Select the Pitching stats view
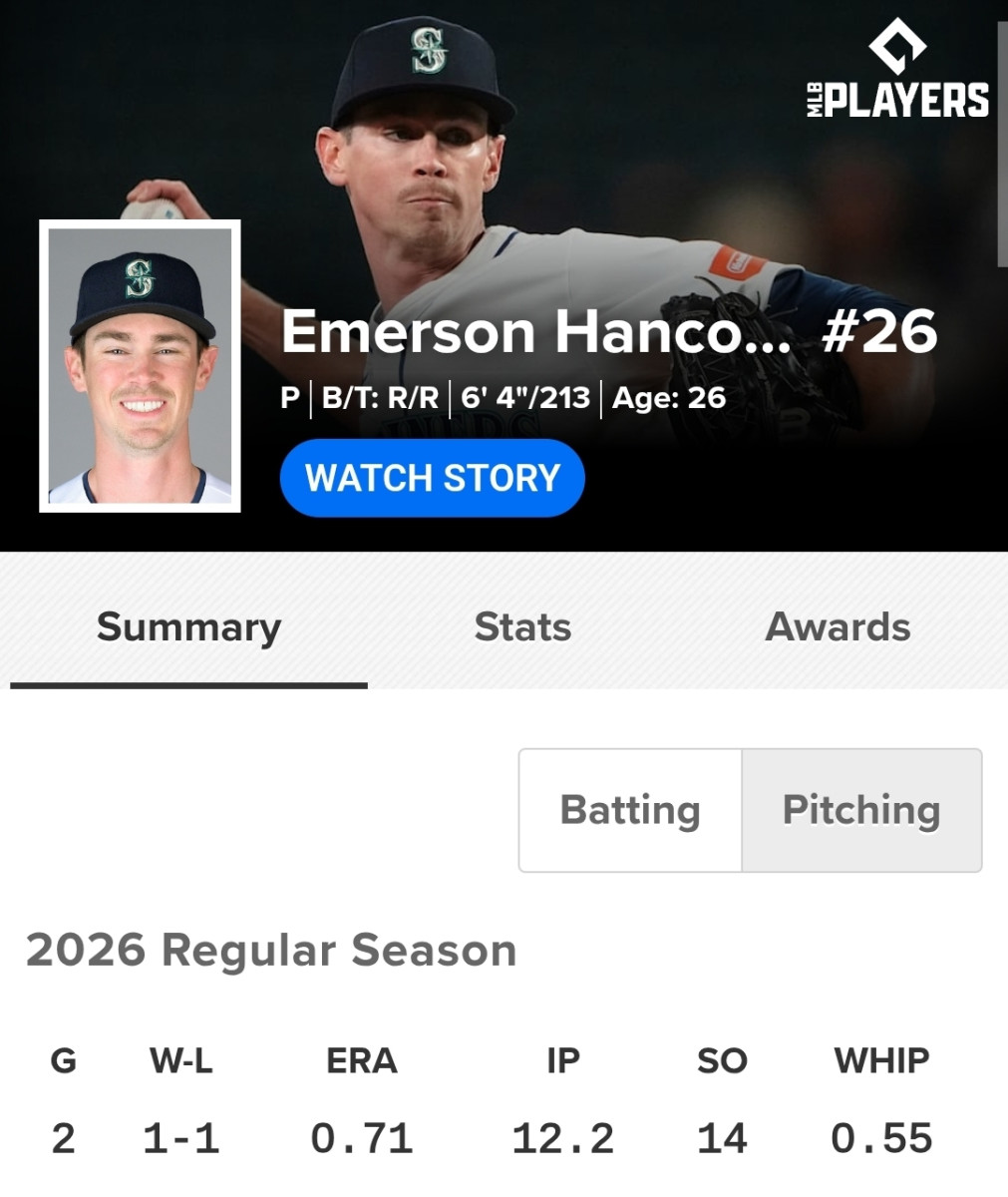 (x=861, y=810)
